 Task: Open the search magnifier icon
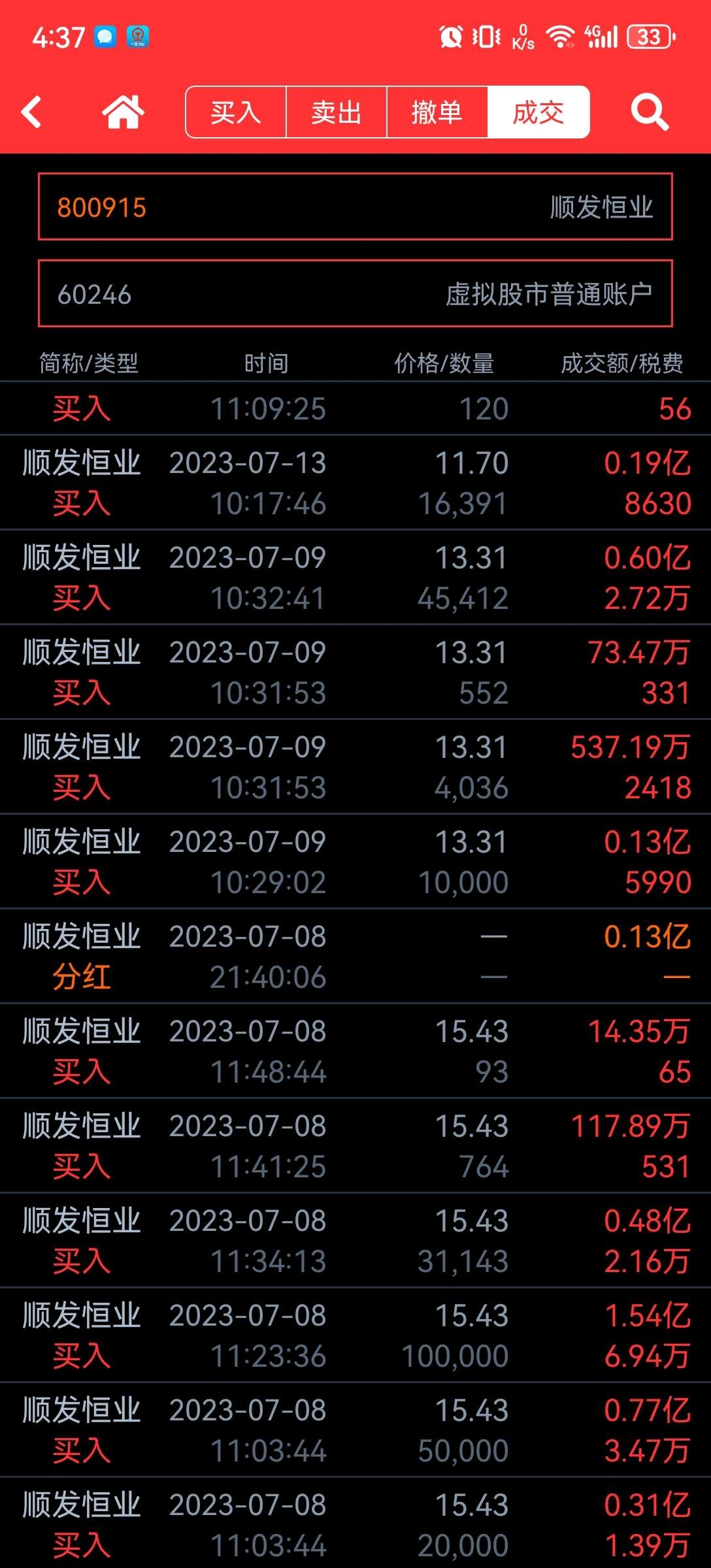click(x=650, y=112)
